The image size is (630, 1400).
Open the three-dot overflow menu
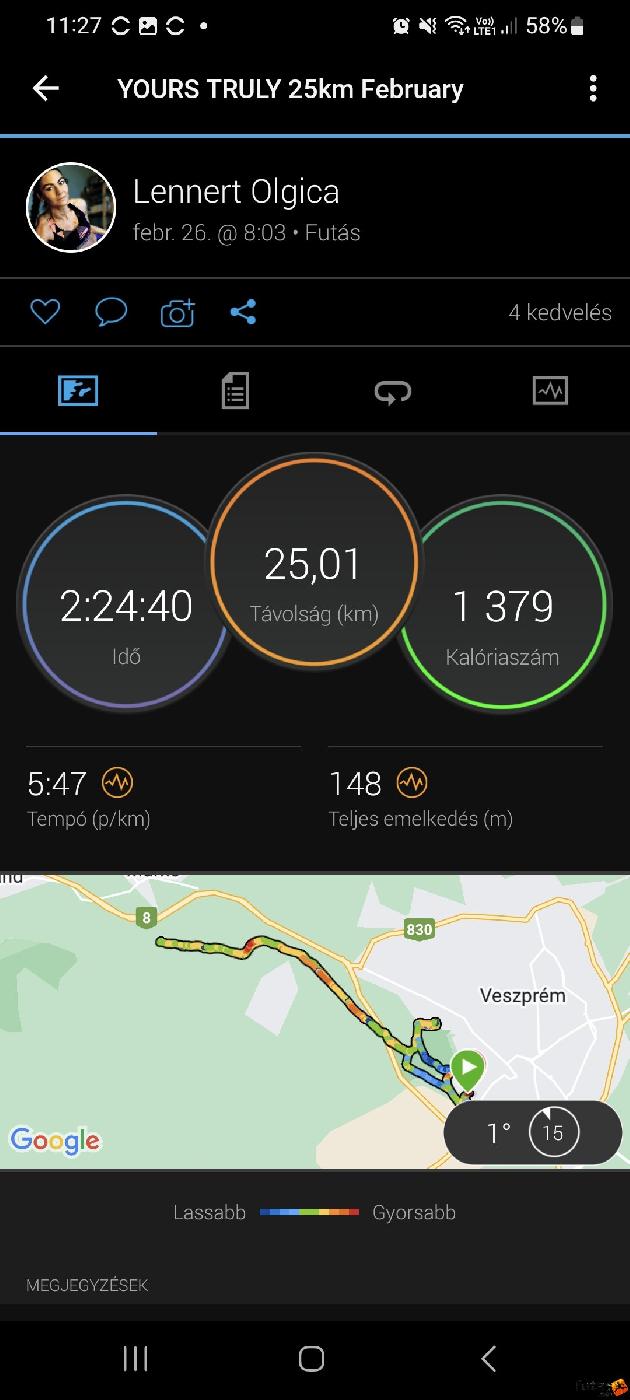[593, 89]
